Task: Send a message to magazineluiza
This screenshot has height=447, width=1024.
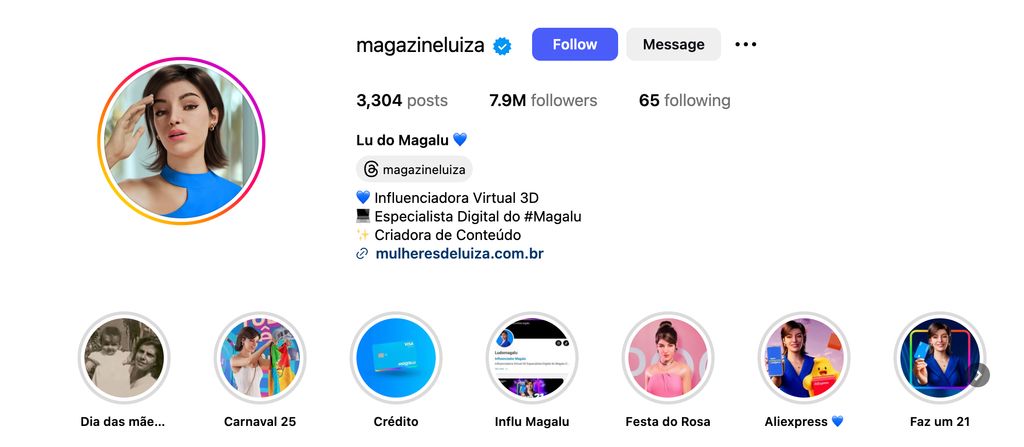Action: 673,44
